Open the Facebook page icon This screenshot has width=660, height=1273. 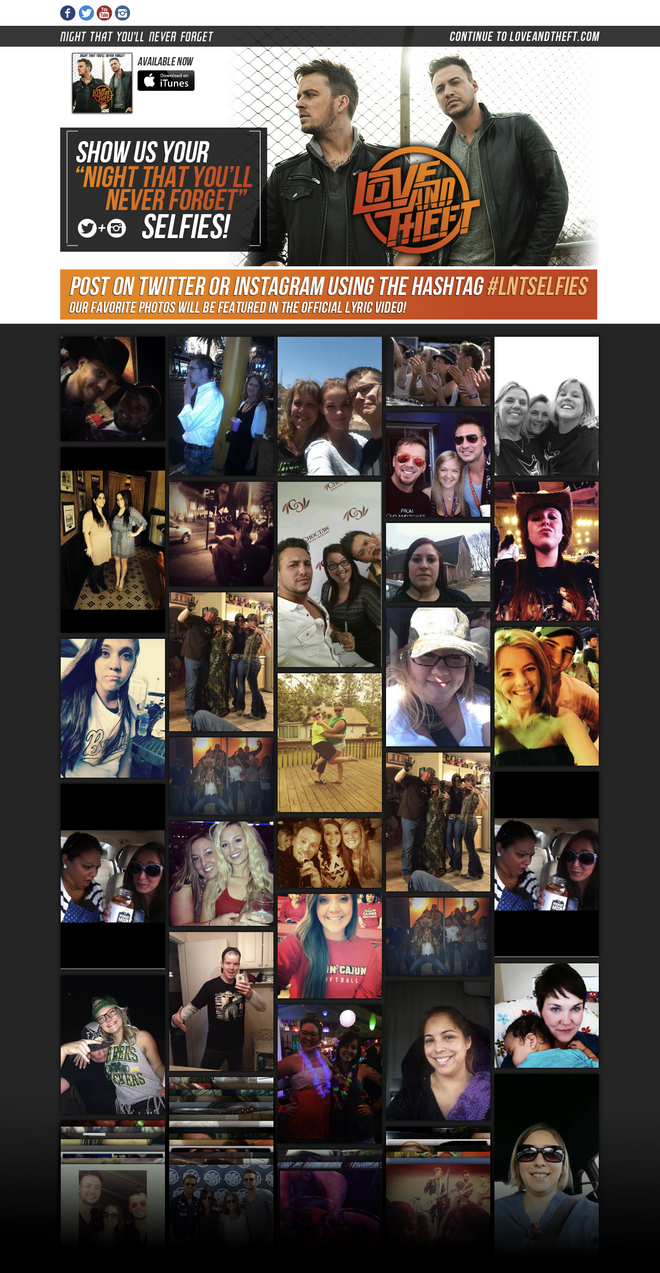coord(68,13)
